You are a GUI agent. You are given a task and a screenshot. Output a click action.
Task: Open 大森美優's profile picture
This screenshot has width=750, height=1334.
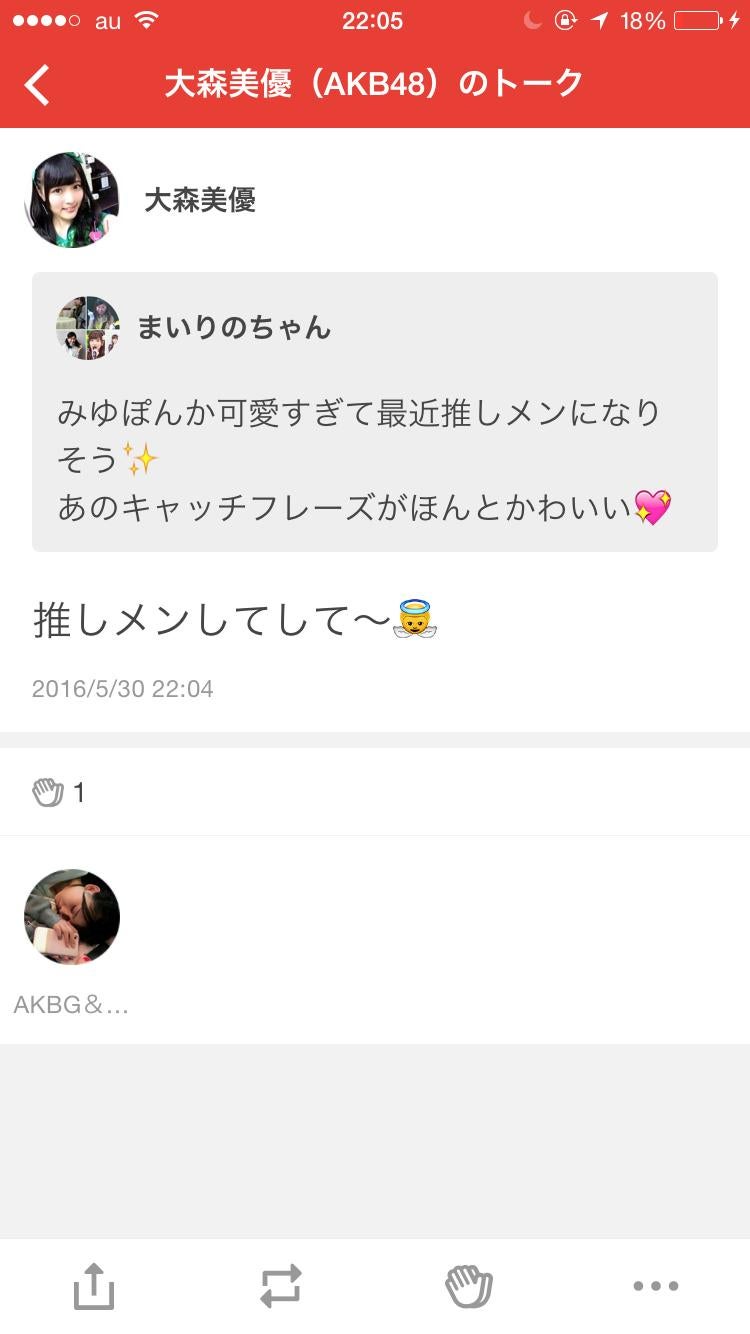72,200
